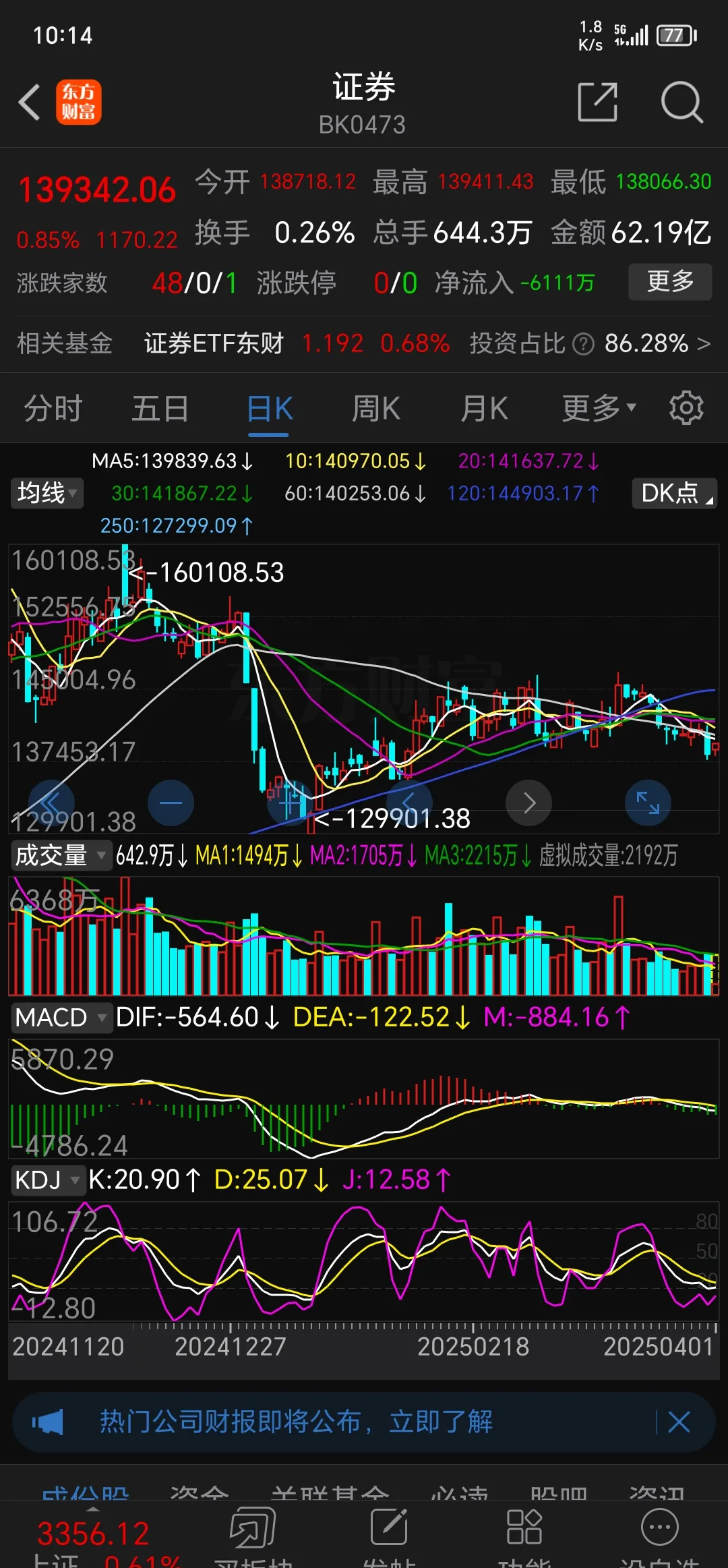
Task: Select the 周K chart tab
Action: pos(375,409)
